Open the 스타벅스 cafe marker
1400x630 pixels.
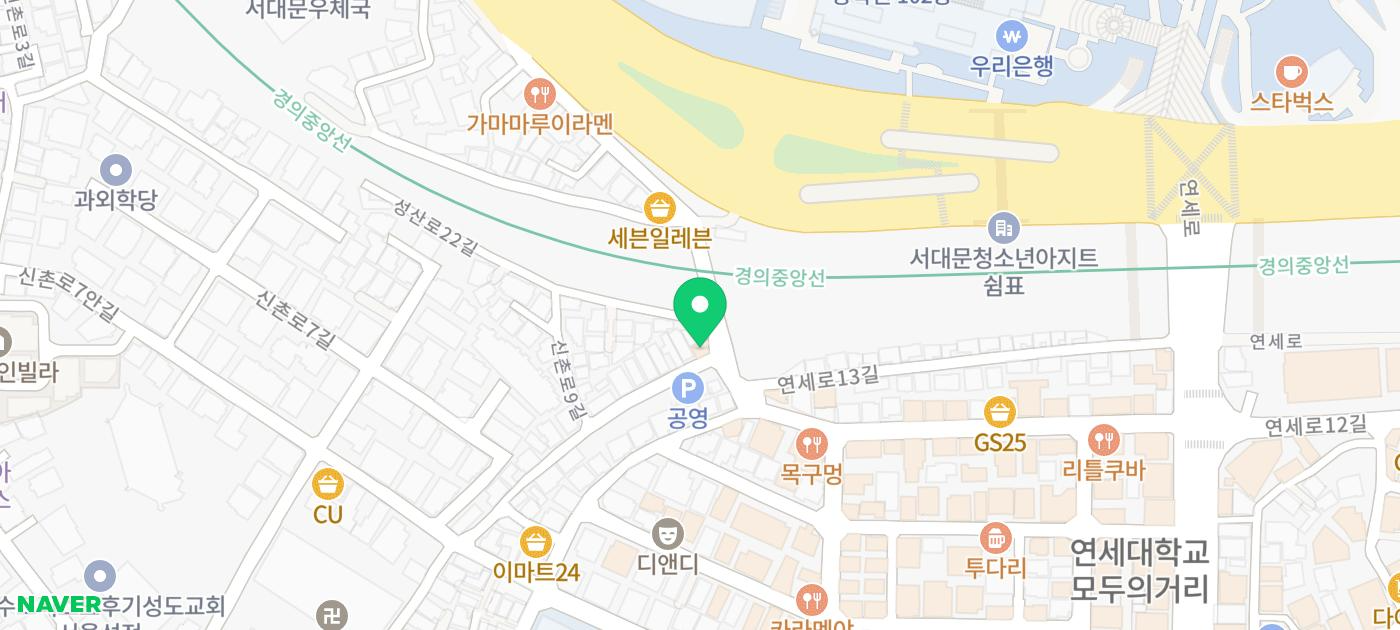coord(1292,71)
